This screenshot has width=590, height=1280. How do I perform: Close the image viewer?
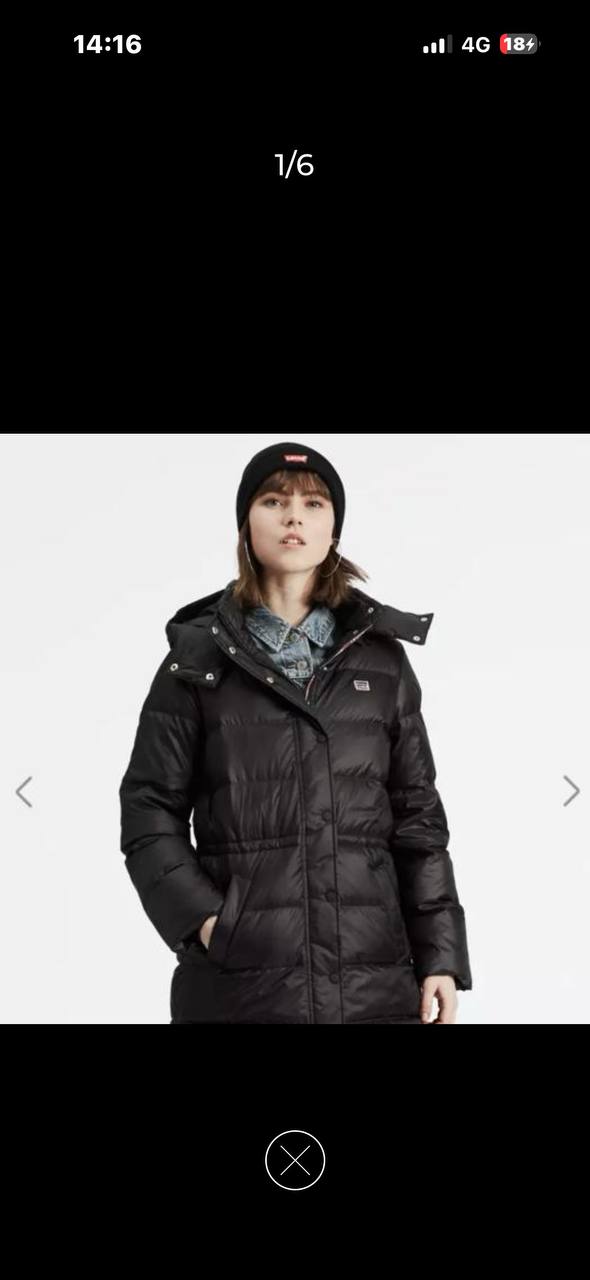pos(295,1160)
